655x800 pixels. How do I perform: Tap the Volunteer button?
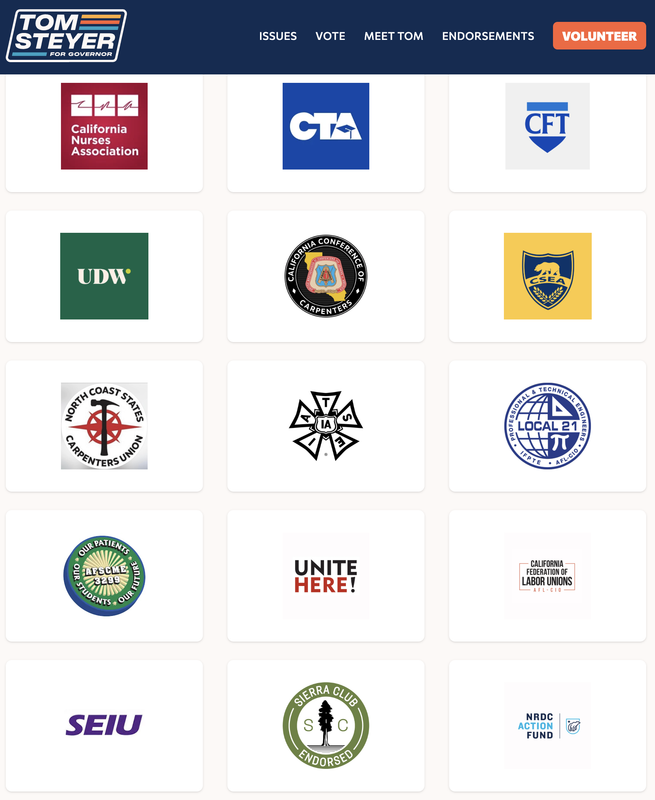point(599,36)
